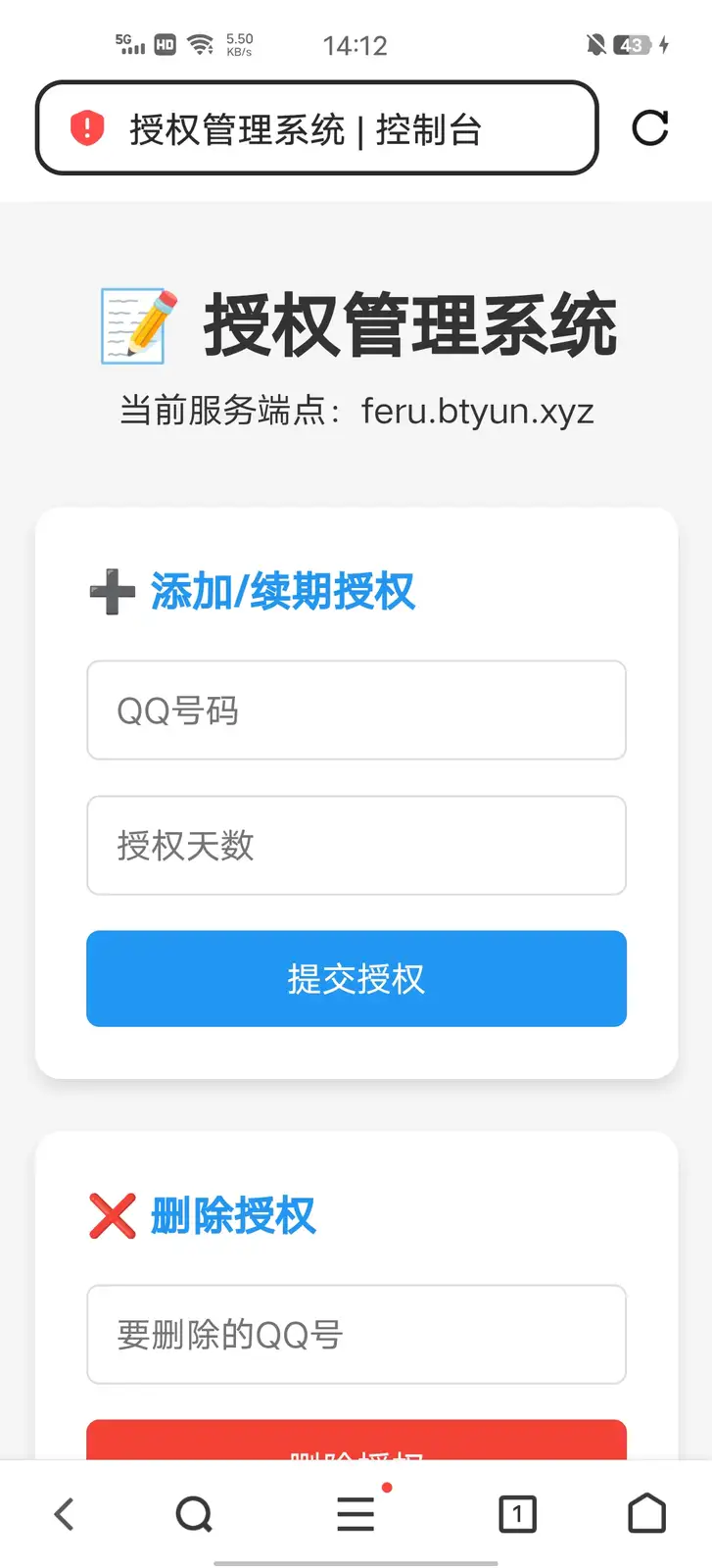Reload the current page

(650, 128)
